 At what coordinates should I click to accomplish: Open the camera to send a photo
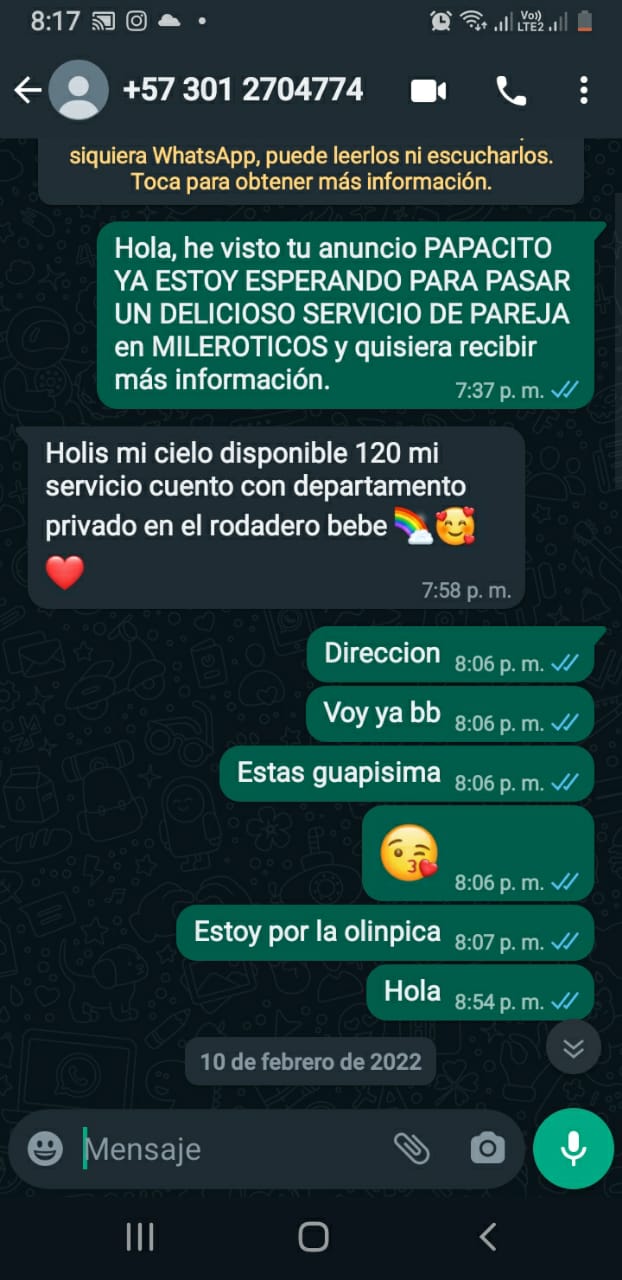point(487,1149)
